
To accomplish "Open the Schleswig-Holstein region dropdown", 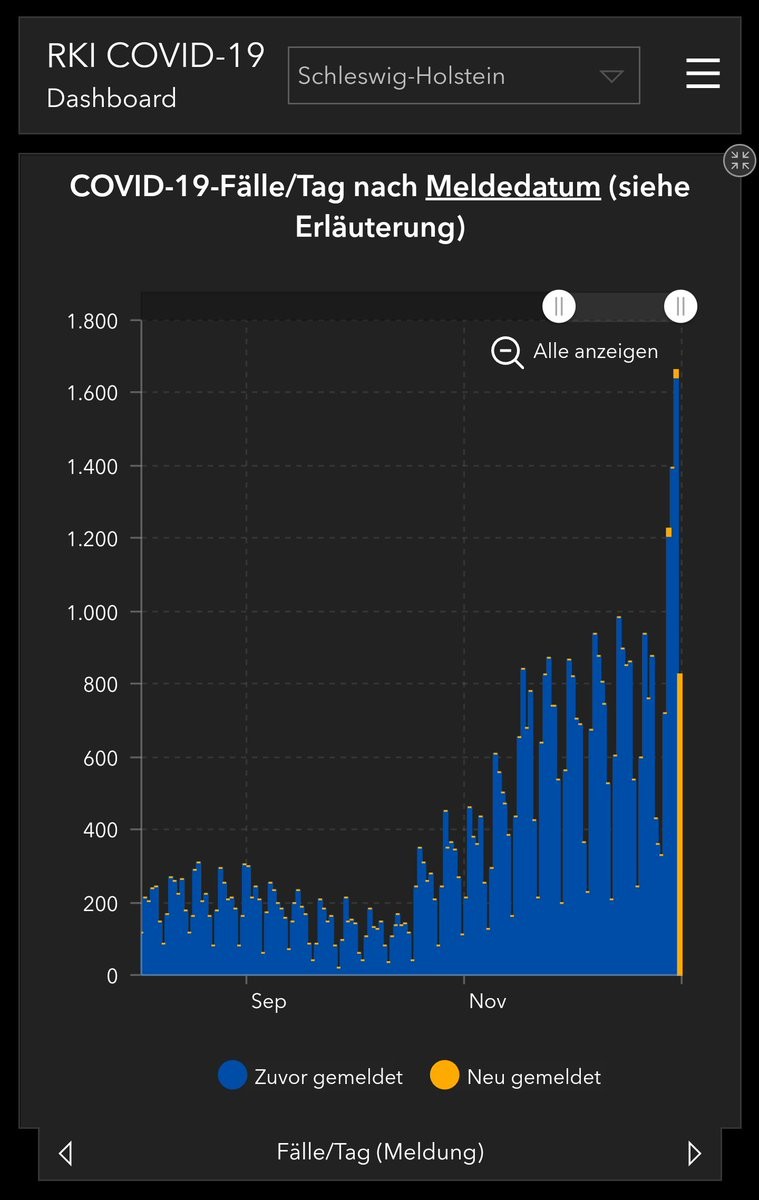I will (463, 76).
